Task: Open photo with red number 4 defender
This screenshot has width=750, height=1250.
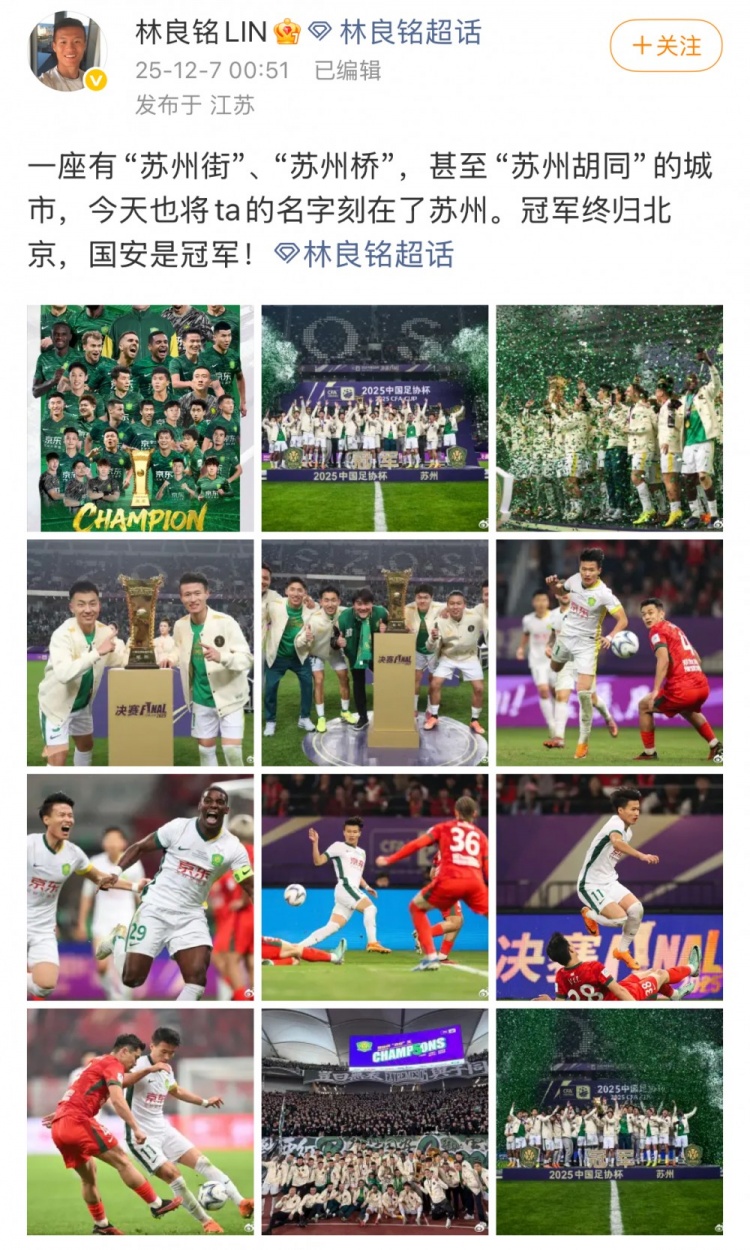Action: [609, 653]
